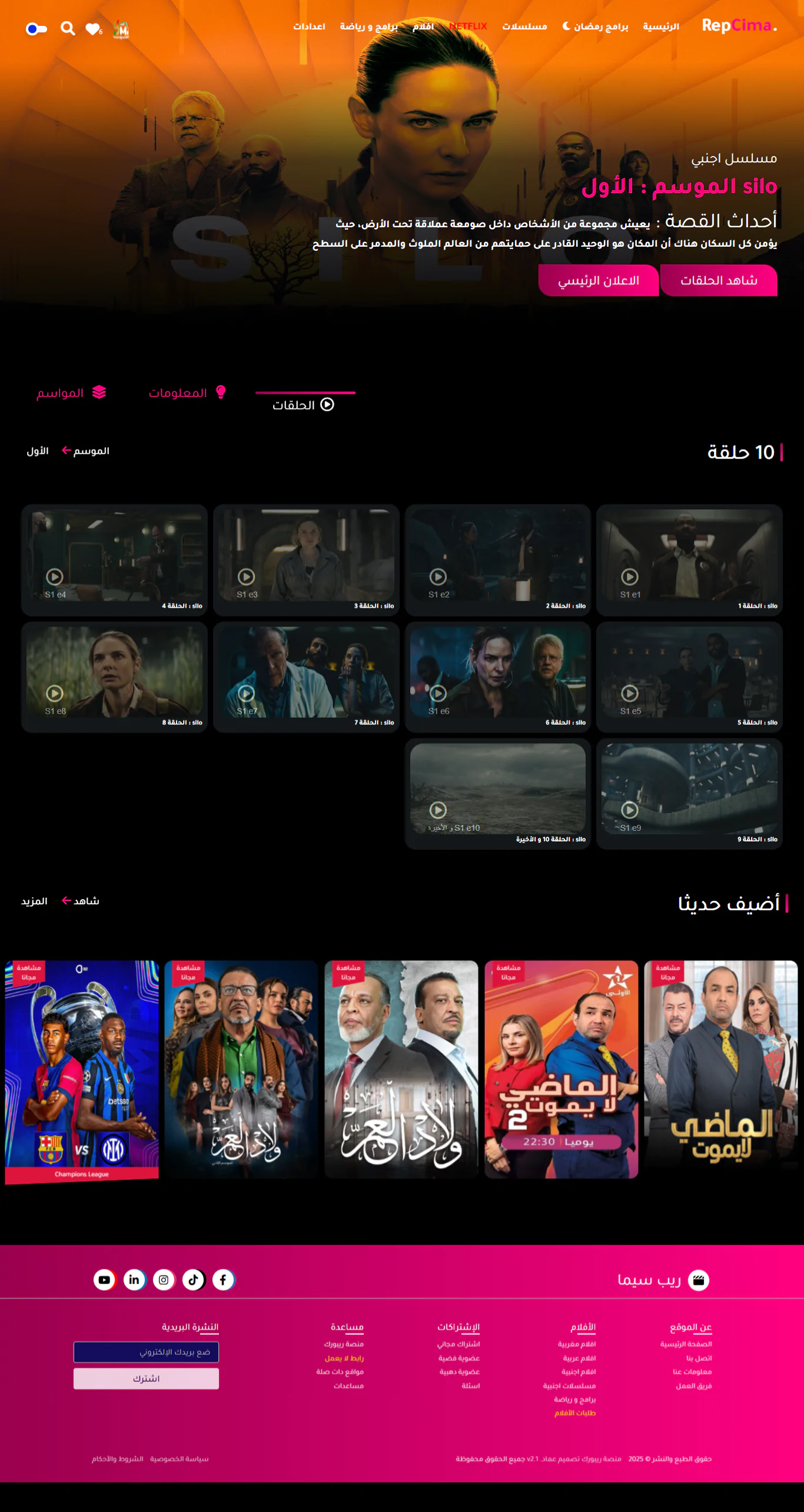This screenshot has height=1512, width=804.
Task: Play the الاعلان الرئيسي trailer
Action: (x=598, y=281)
